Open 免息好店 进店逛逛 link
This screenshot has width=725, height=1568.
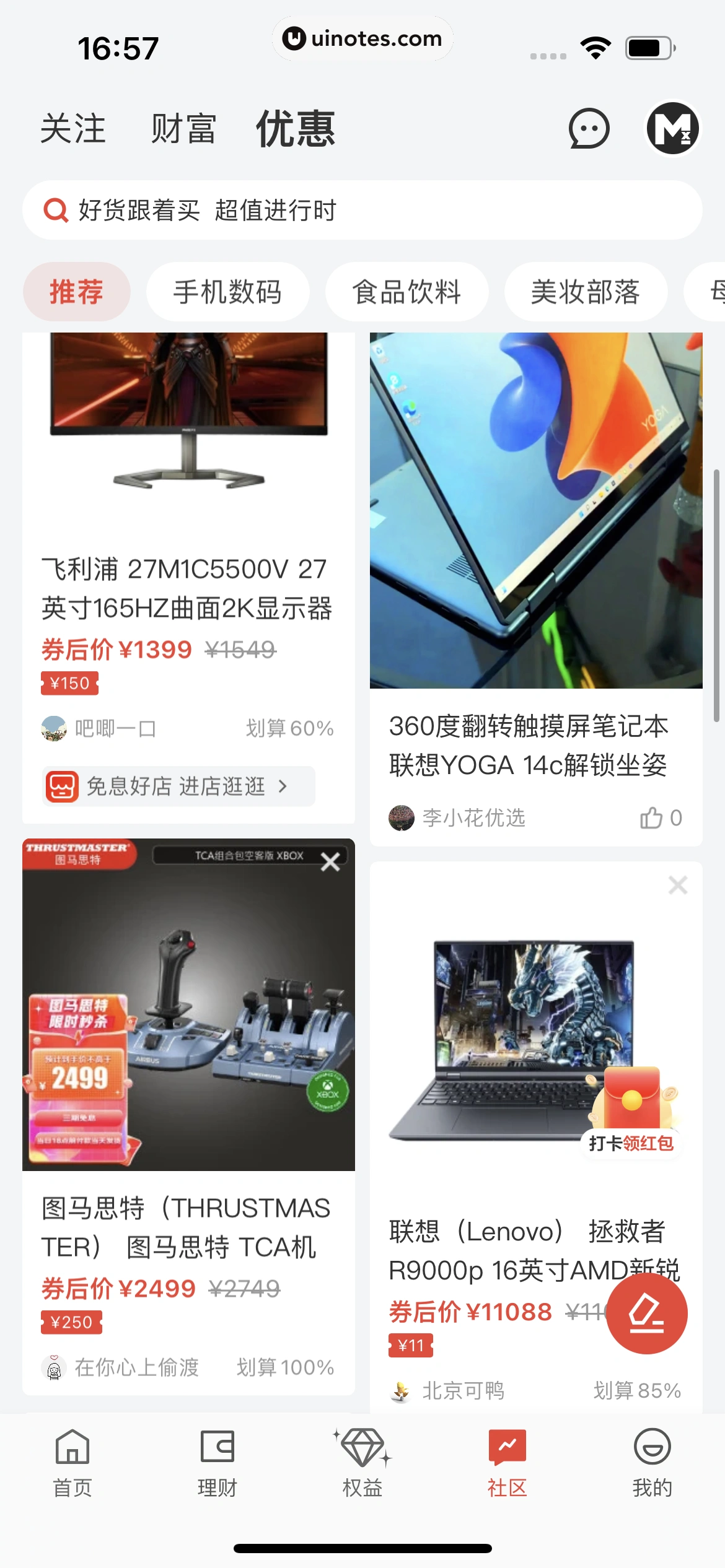[178, 786]
